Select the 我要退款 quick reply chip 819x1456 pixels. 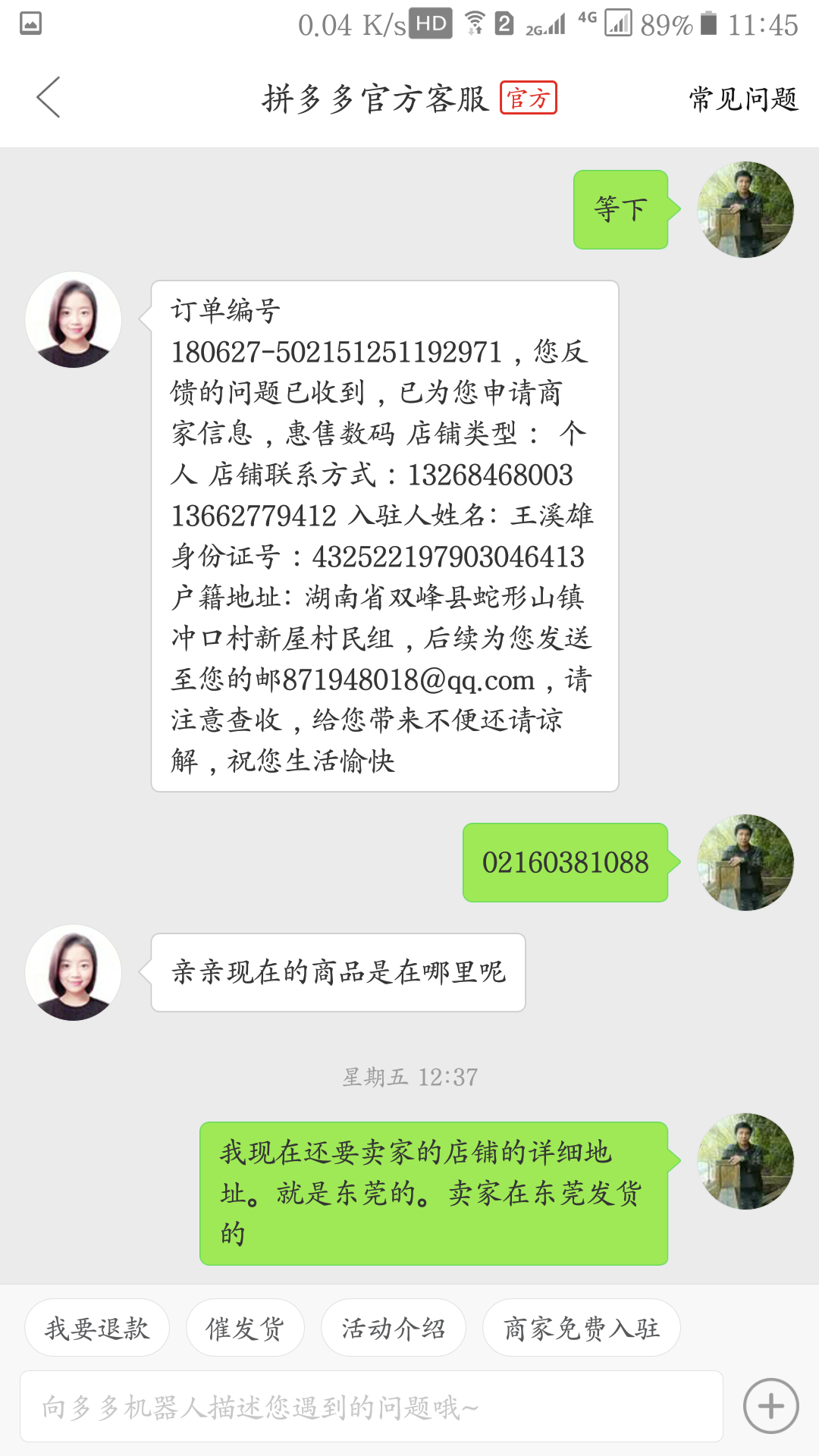[x=97, y=1328]
